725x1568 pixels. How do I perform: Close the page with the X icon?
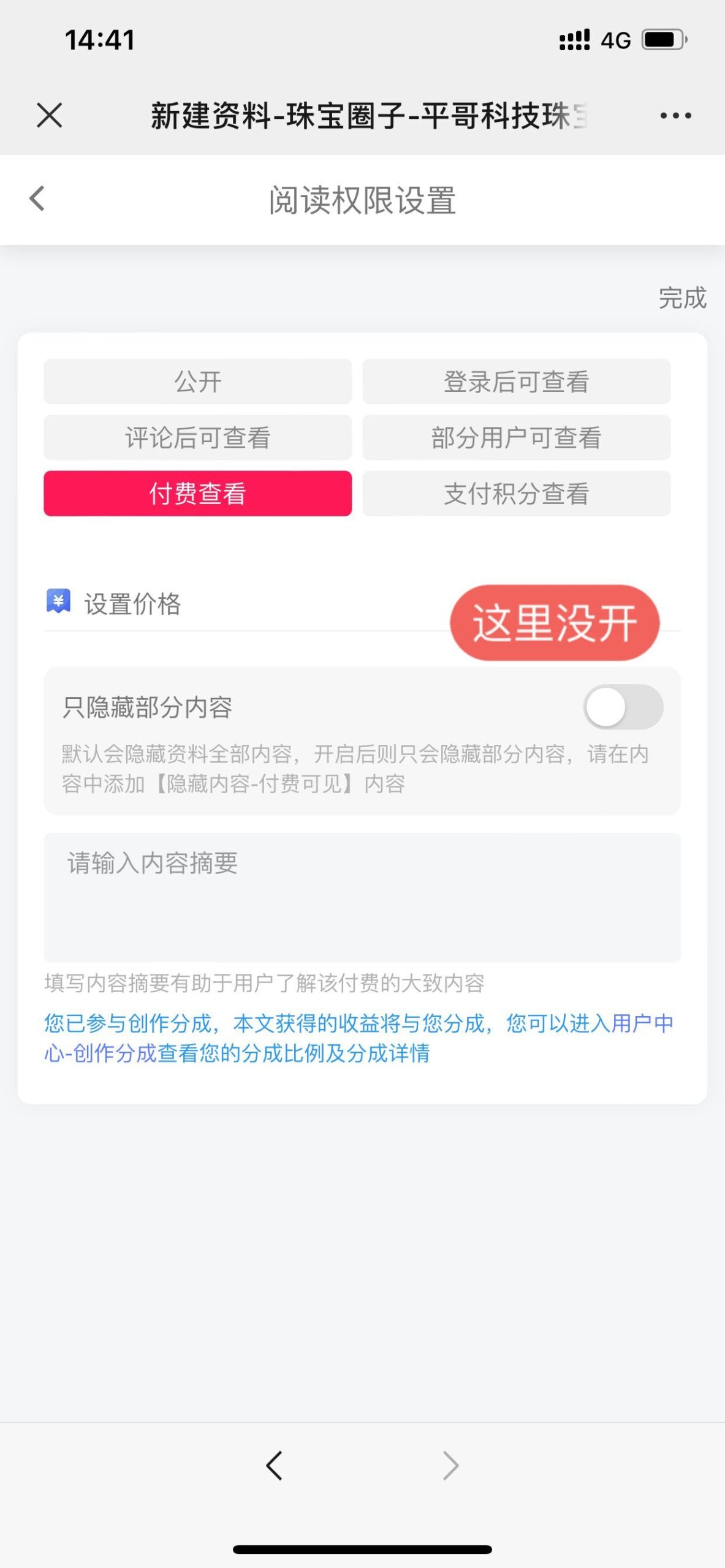click(48, 115)
